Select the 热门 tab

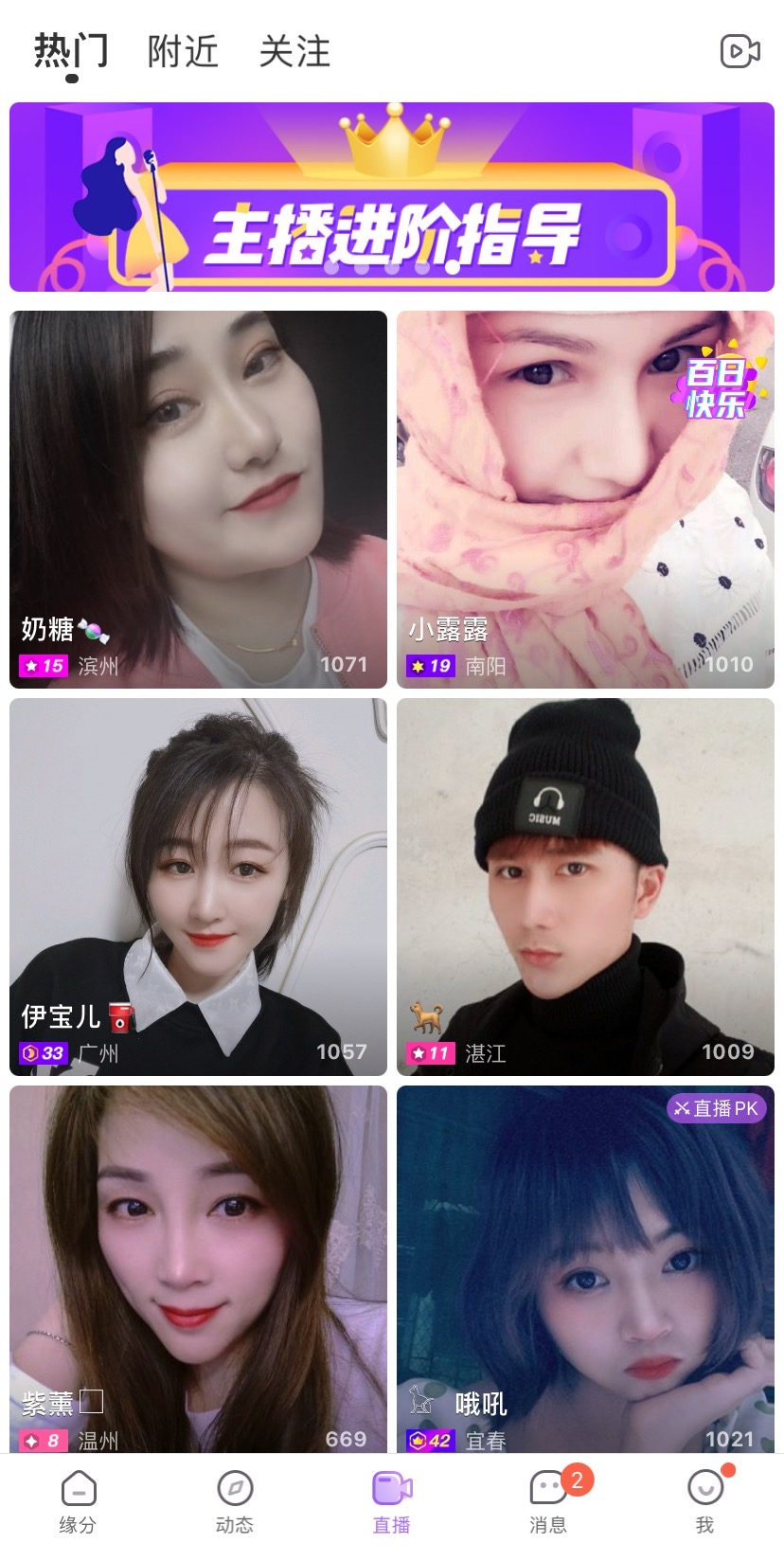(x=71, y=51)
